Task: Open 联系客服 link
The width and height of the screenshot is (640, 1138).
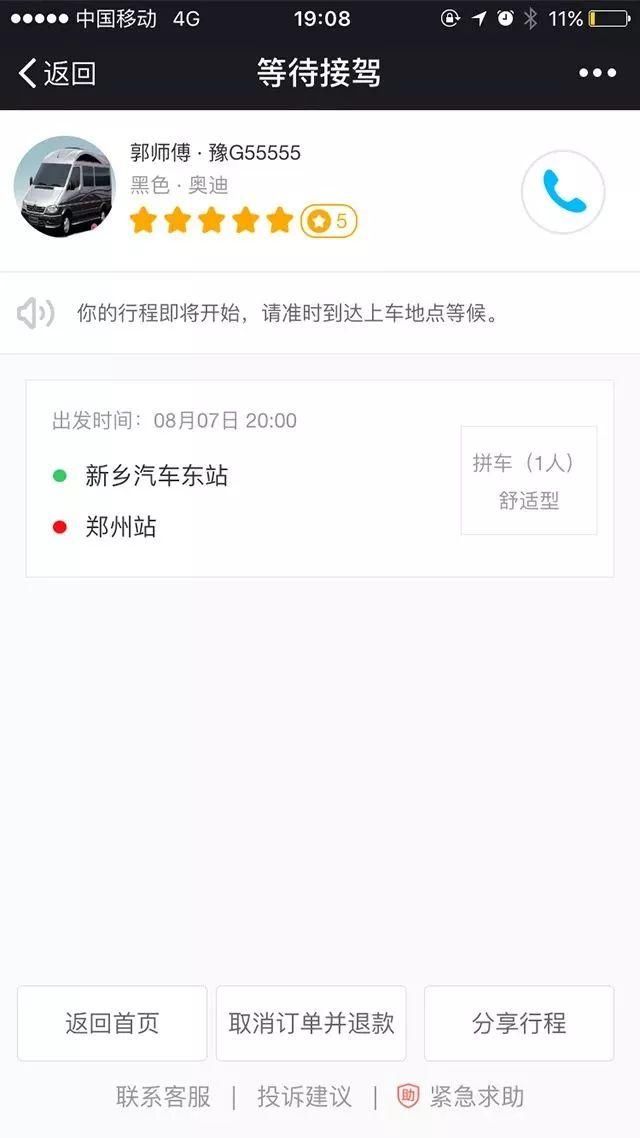Action: (x=163, y=1097)
